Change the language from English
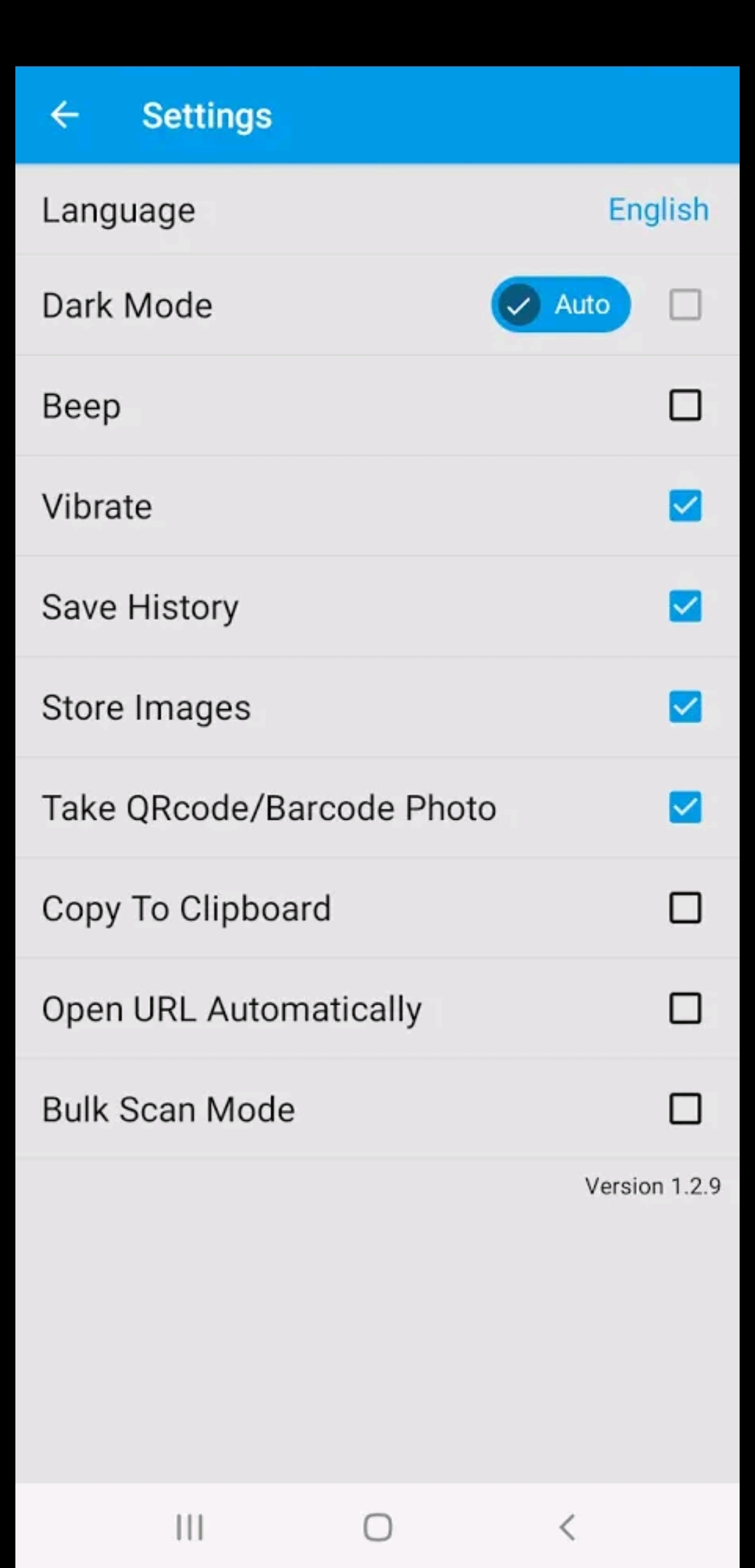755x1568 pixels. pyautogui.click(x=658, y=210)
